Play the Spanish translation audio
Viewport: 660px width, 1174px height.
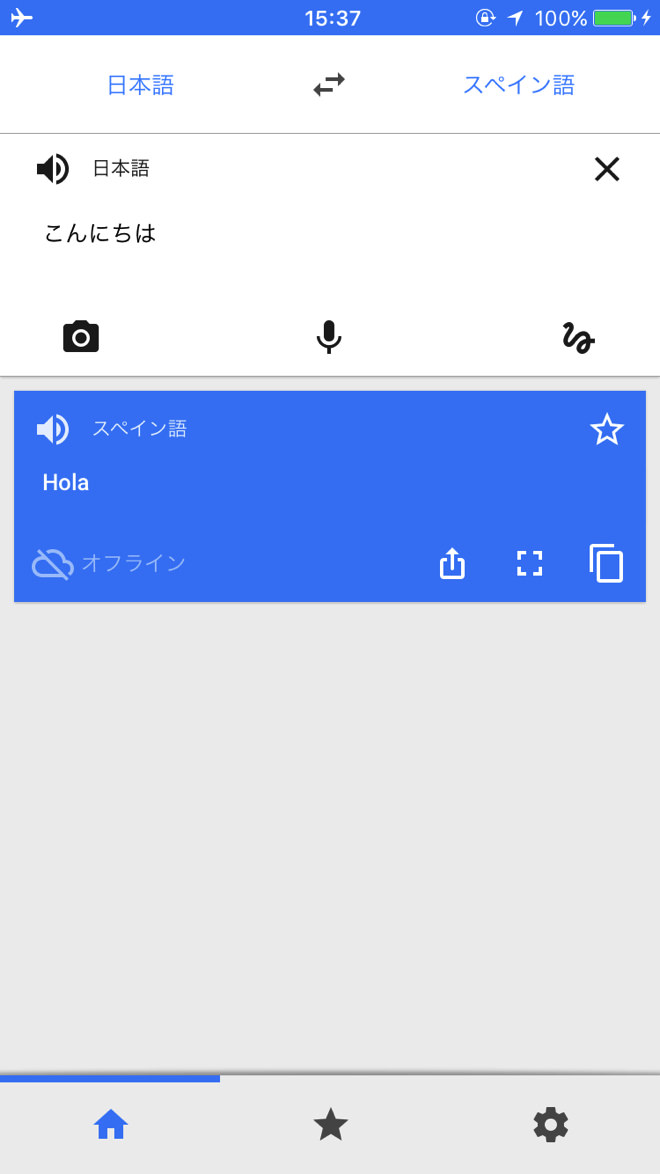tap(53, 429)
